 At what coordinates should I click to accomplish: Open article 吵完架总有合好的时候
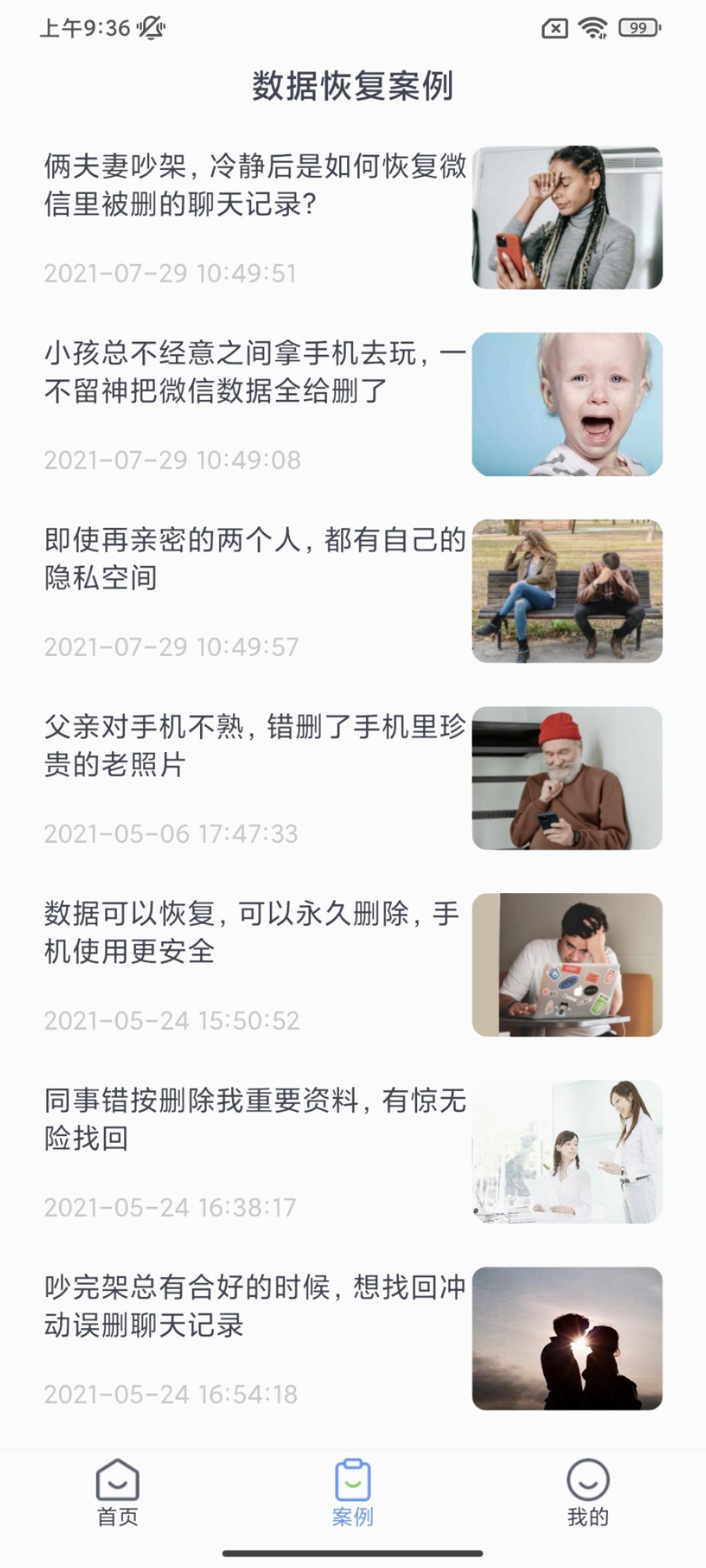255,1307
